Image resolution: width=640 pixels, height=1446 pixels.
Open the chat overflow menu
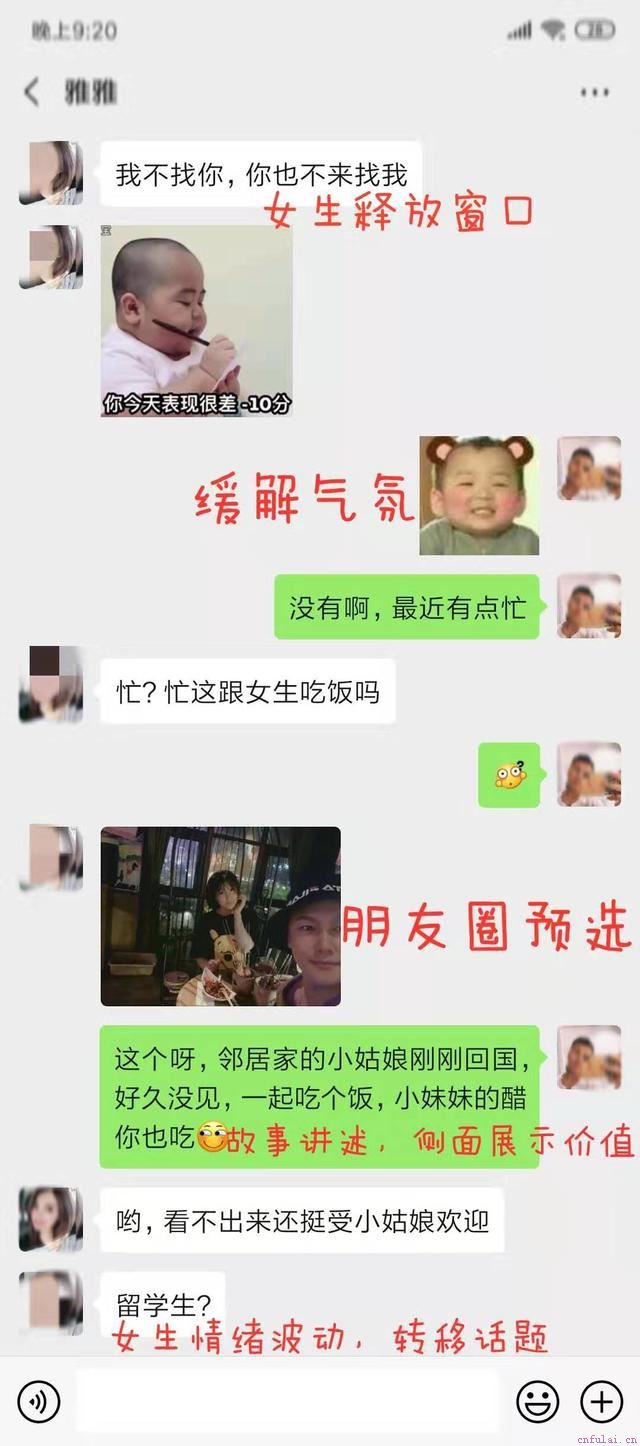tap(594, 93)
